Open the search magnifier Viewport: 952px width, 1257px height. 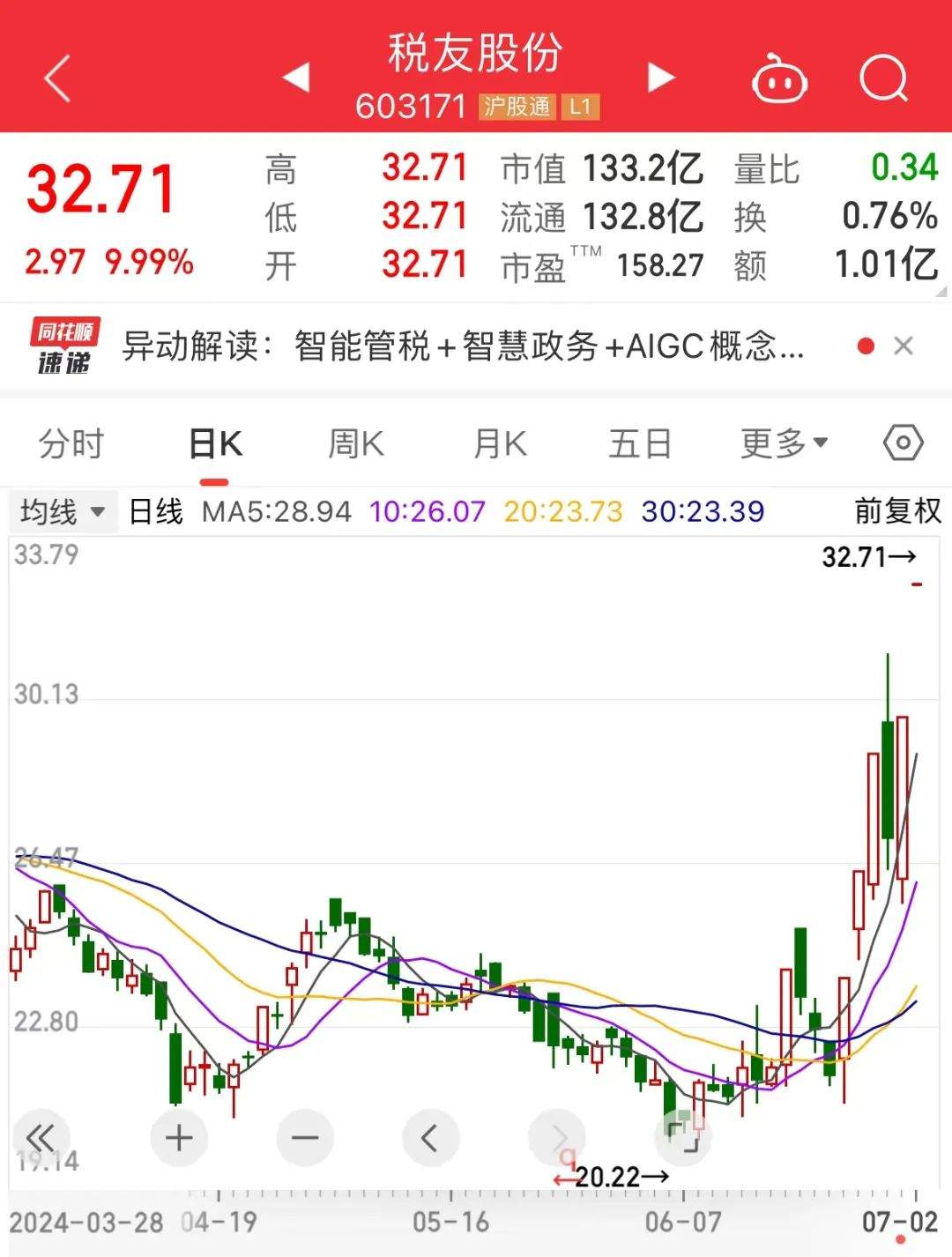883,79
